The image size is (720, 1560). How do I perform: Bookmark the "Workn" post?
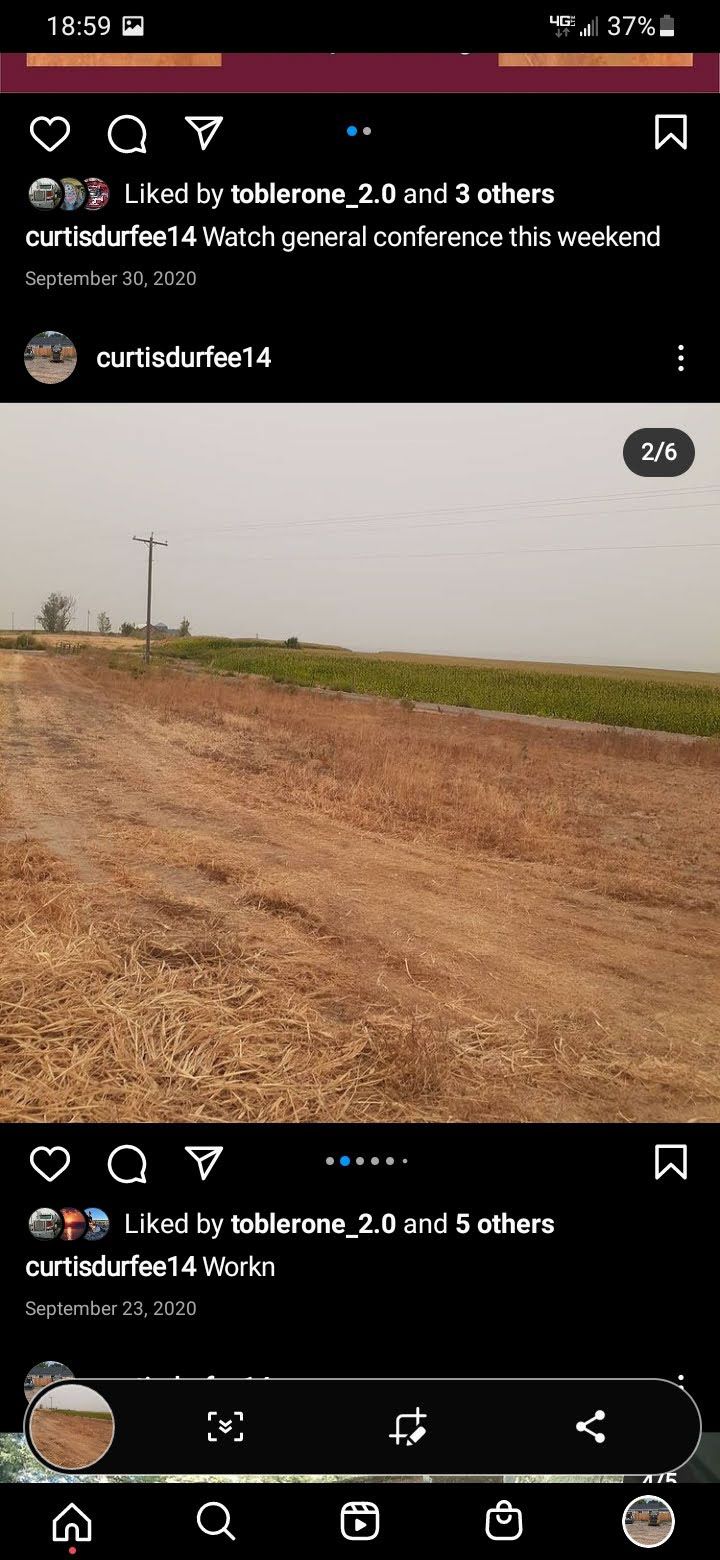[x=670, y=1162]
